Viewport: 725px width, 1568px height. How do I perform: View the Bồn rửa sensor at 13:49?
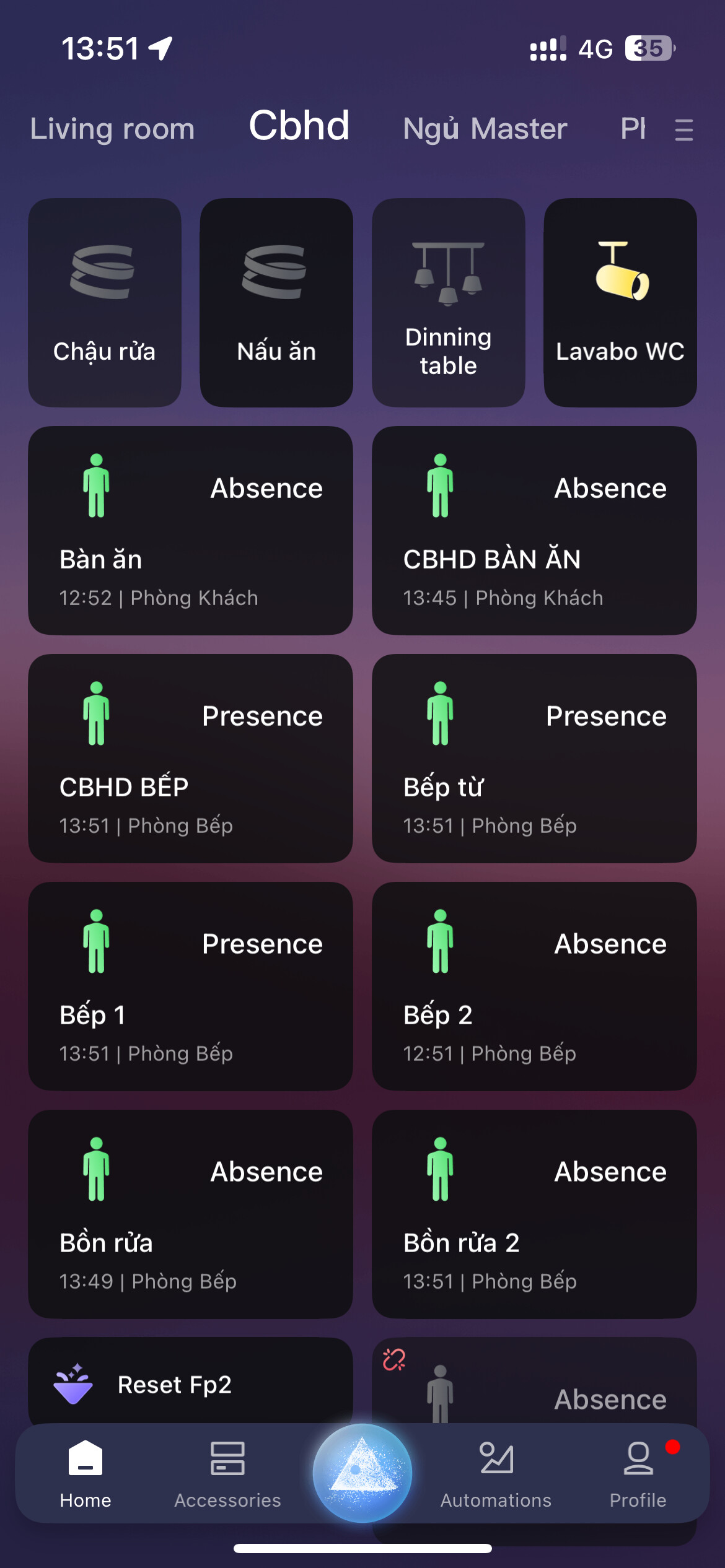tap(190, 1214)
